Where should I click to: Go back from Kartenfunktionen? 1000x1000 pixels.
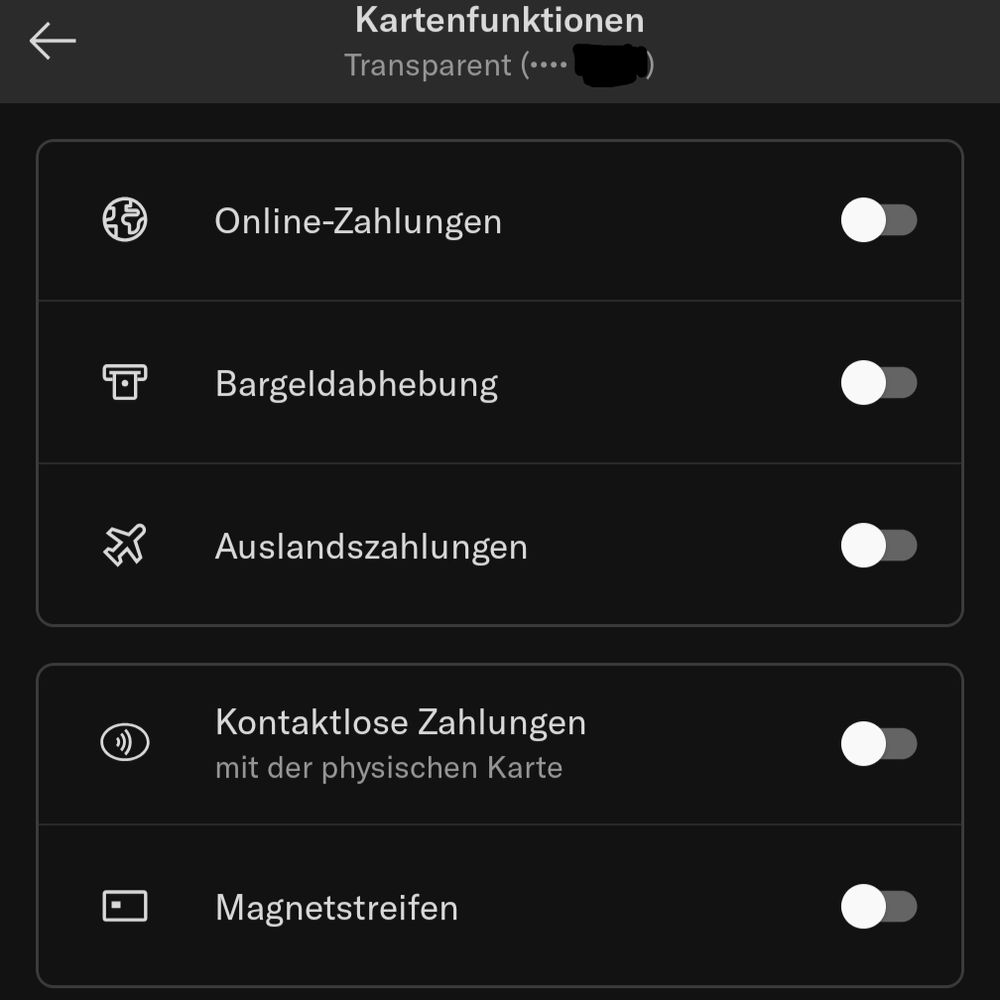pos(52,41)
